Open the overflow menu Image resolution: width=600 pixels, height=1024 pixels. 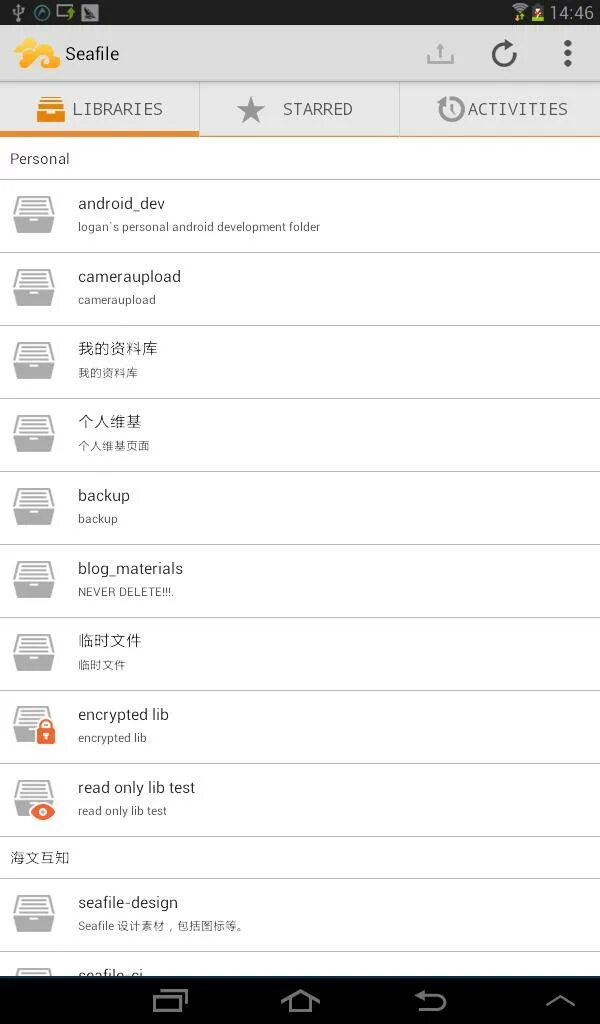(x=567, y=54)
